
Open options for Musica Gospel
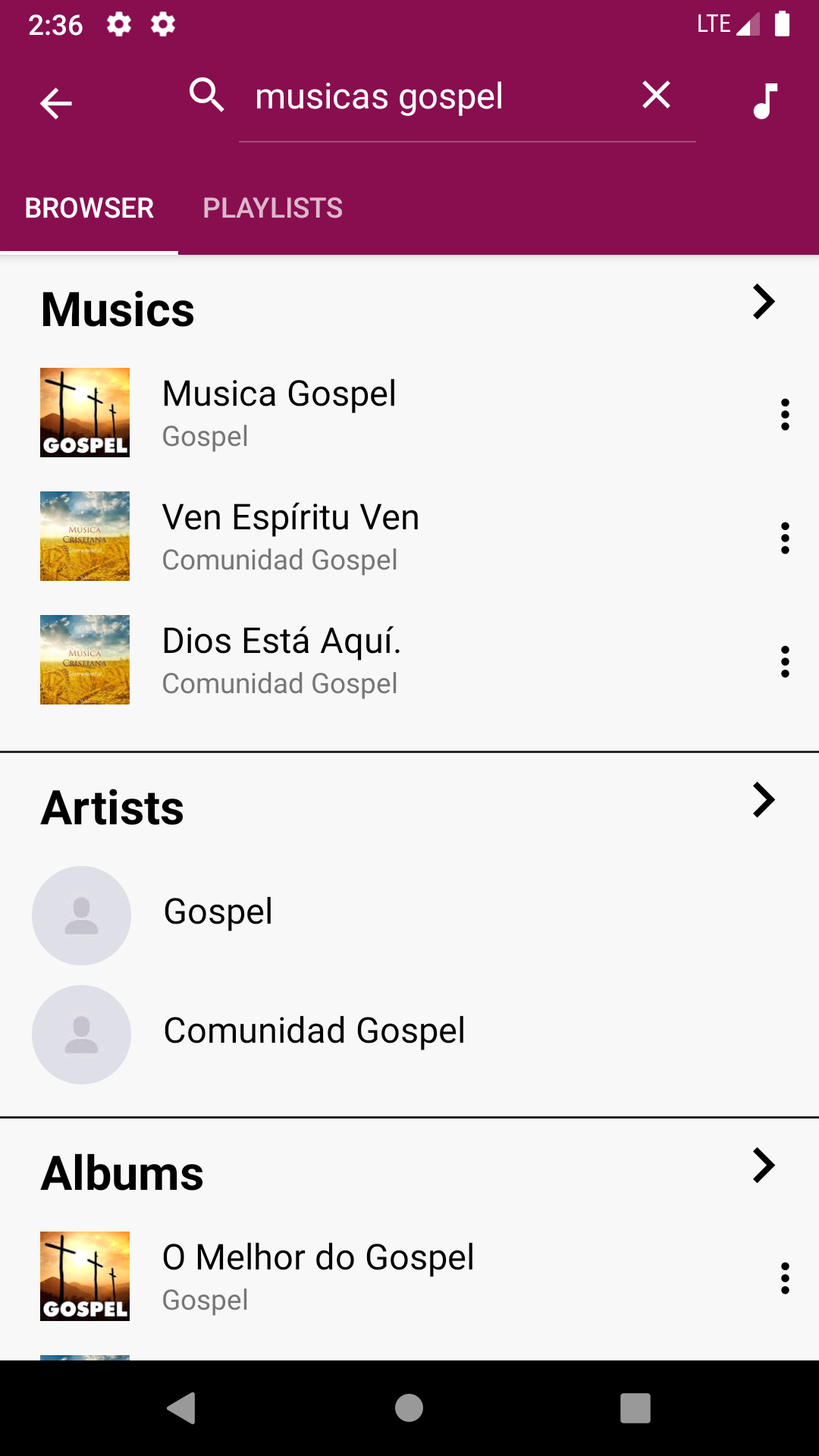[785, 415]
